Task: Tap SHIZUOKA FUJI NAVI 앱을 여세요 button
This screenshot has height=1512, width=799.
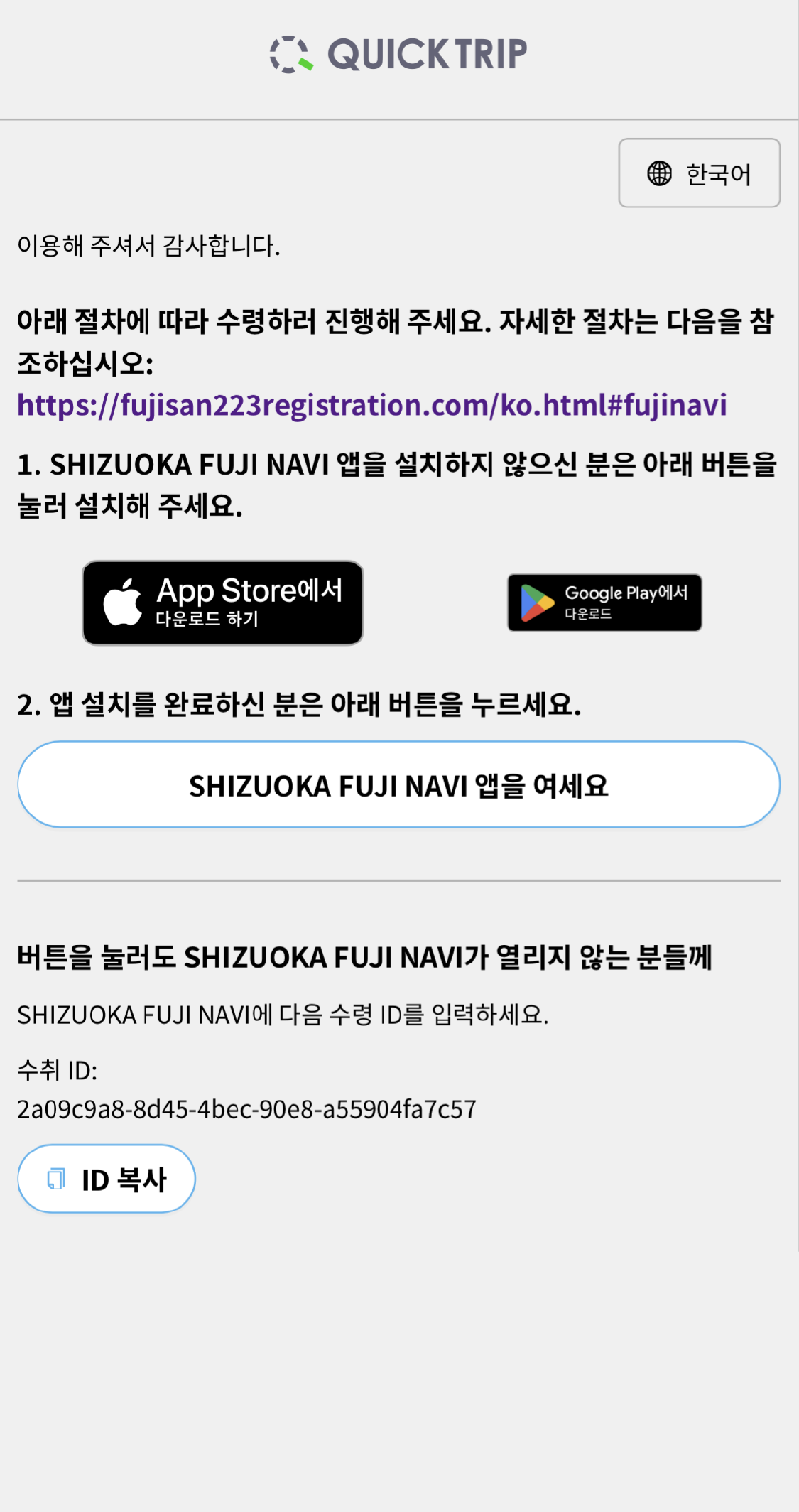Action: click(x=398, y=784)
